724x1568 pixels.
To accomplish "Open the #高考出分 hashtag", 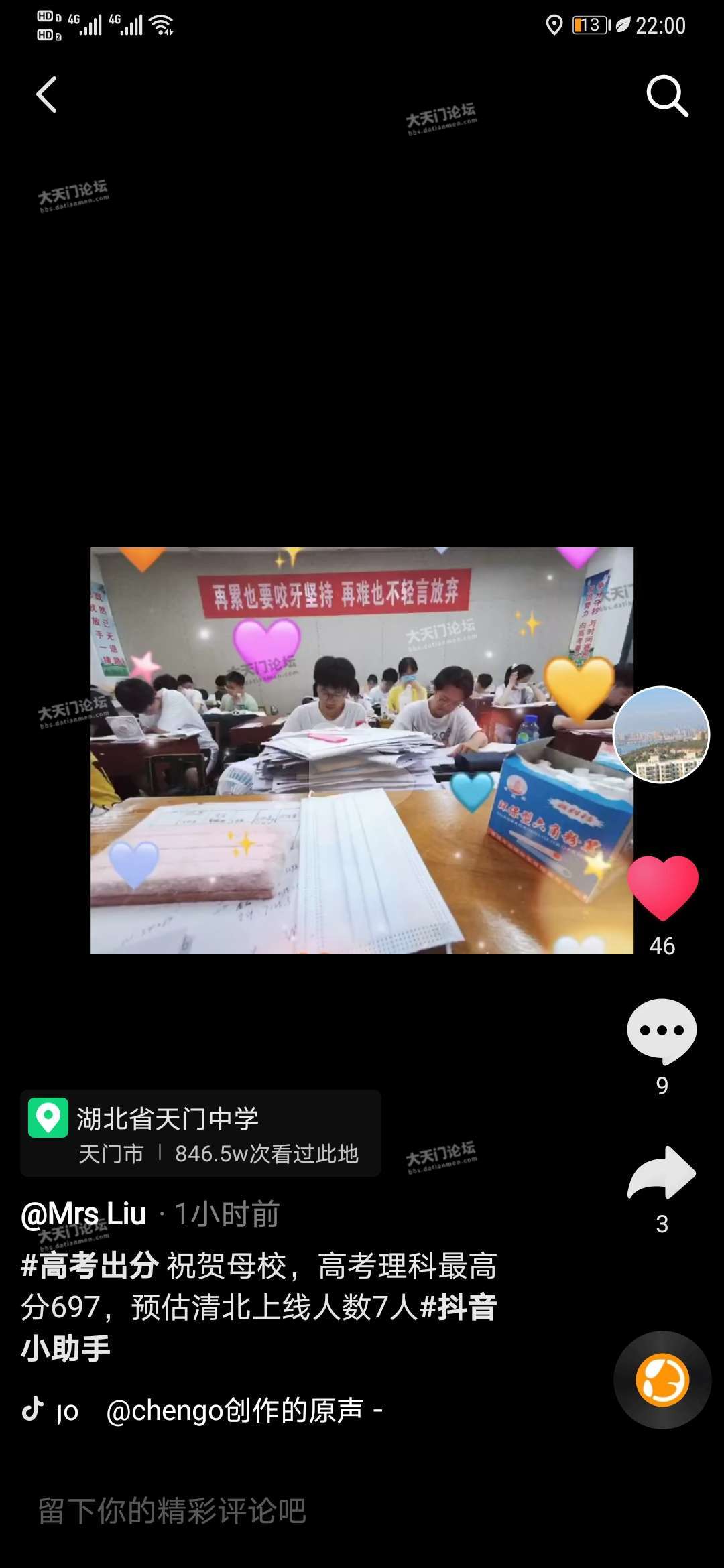I will tap(90, 1266).
